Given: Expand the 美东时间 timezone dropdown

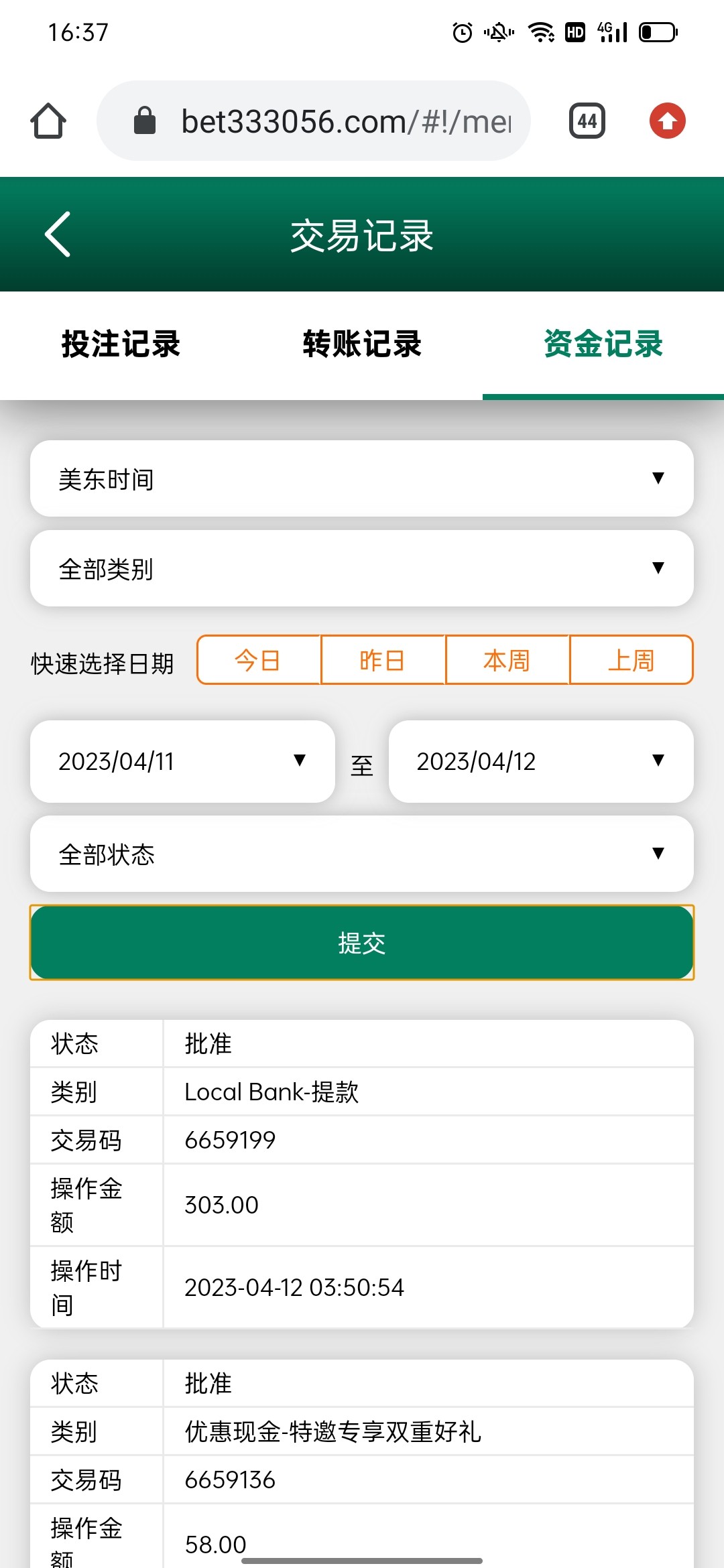Looking at the screenshot, I should (x=362, y=478).
